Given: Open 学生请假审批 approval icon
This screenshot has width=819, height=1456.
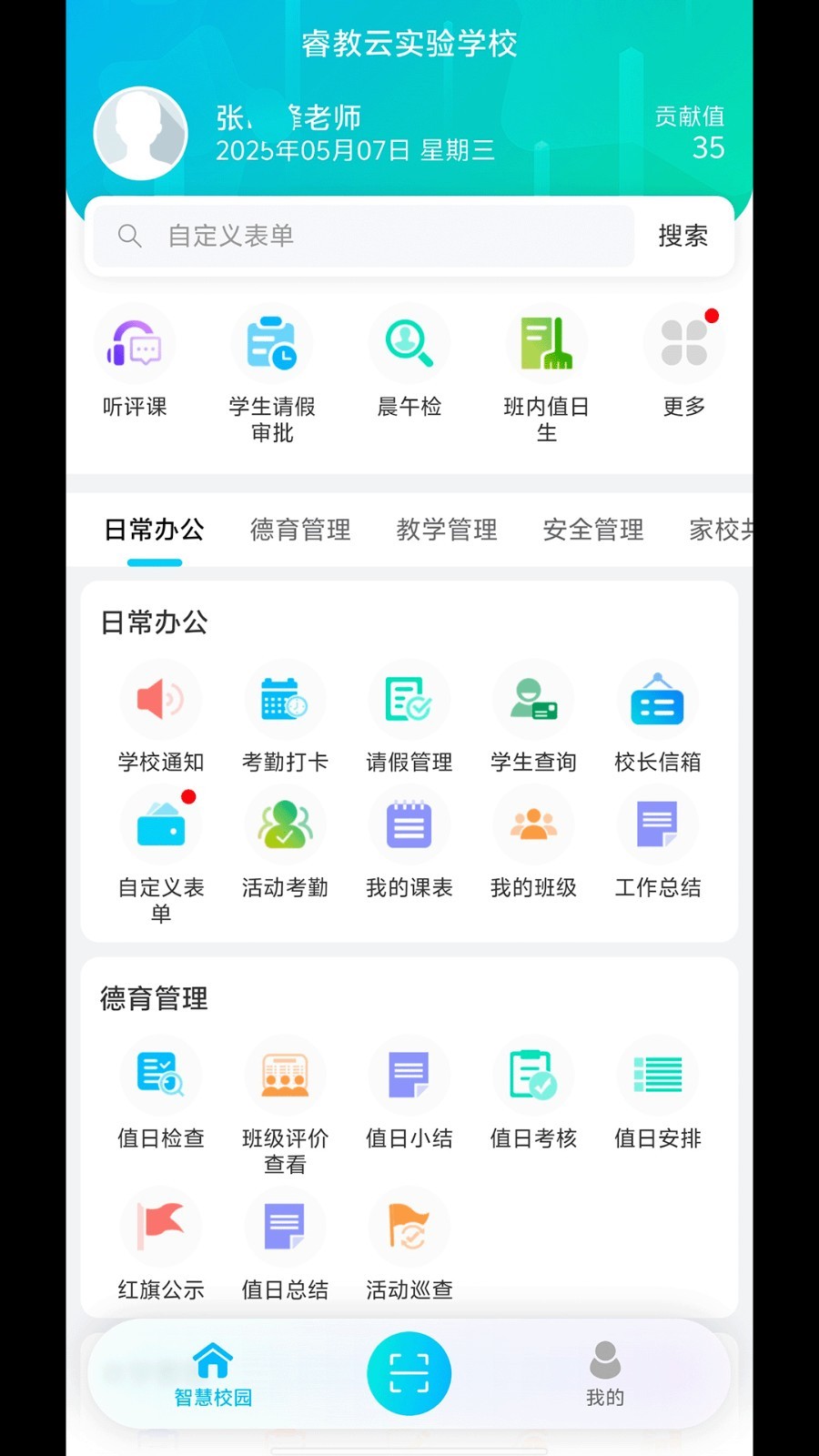Looking at the screenshot, I should click(x=271, y=343).
